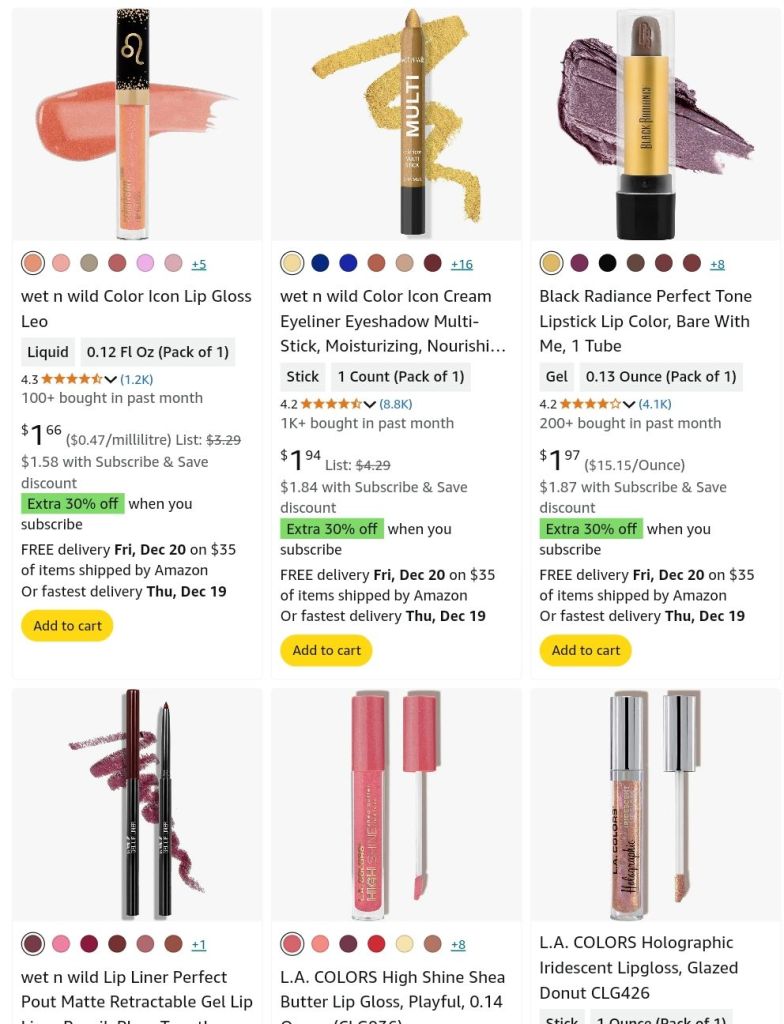Viewport: 784px width, 1024px height.
Task: Show +8 more colors for Black Radiance lipstick
Action: 717,264
